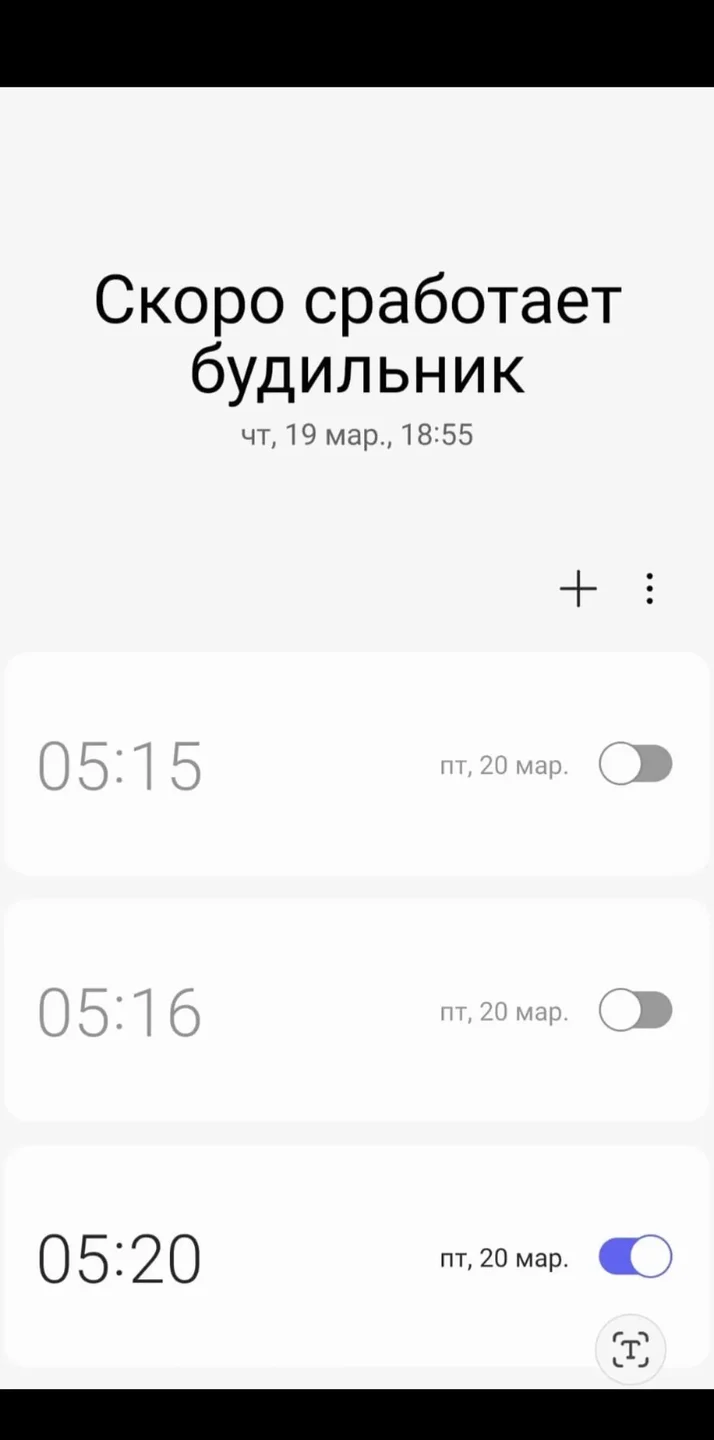Image resolution: width=714 pixels, height=1440 pixels.
Task: Tap the text extraction scan icon
Action: (x=630, y=1349)
